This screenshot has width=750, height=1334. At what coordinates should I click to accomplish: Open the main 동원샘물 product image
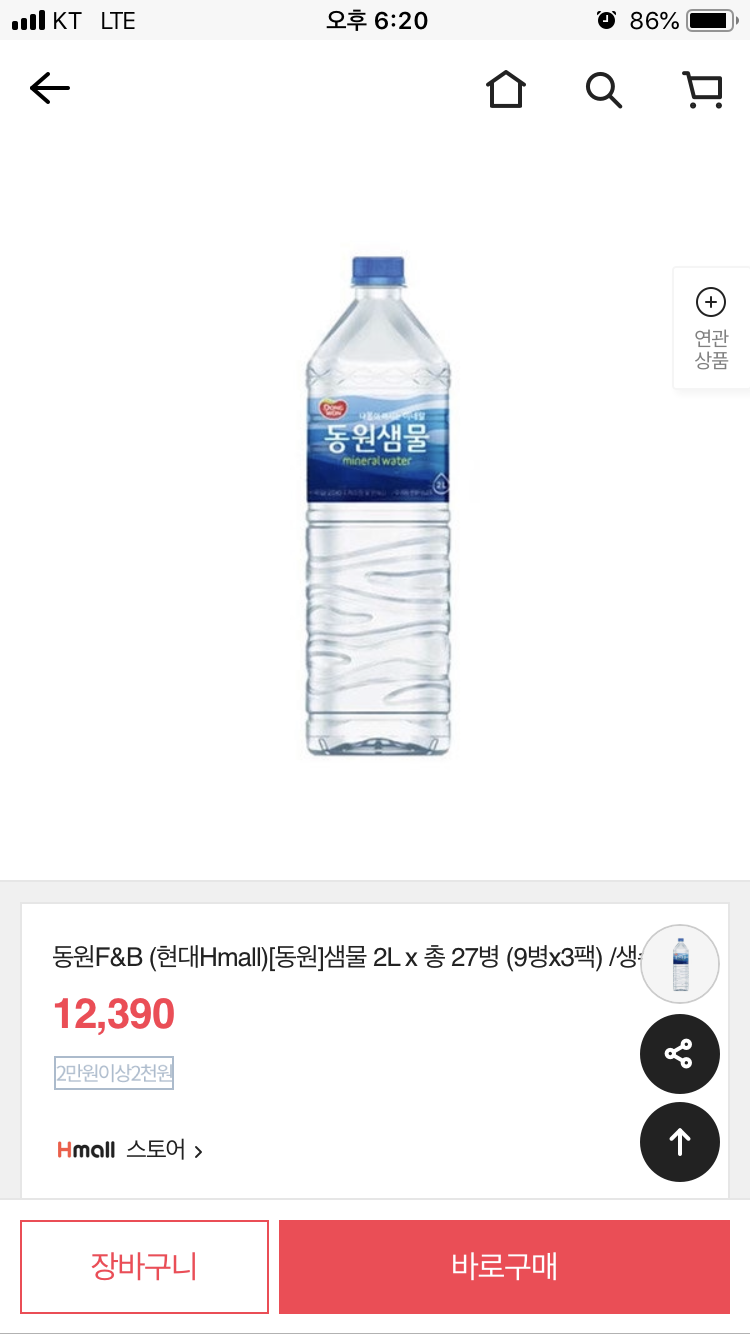pos(378,507)
